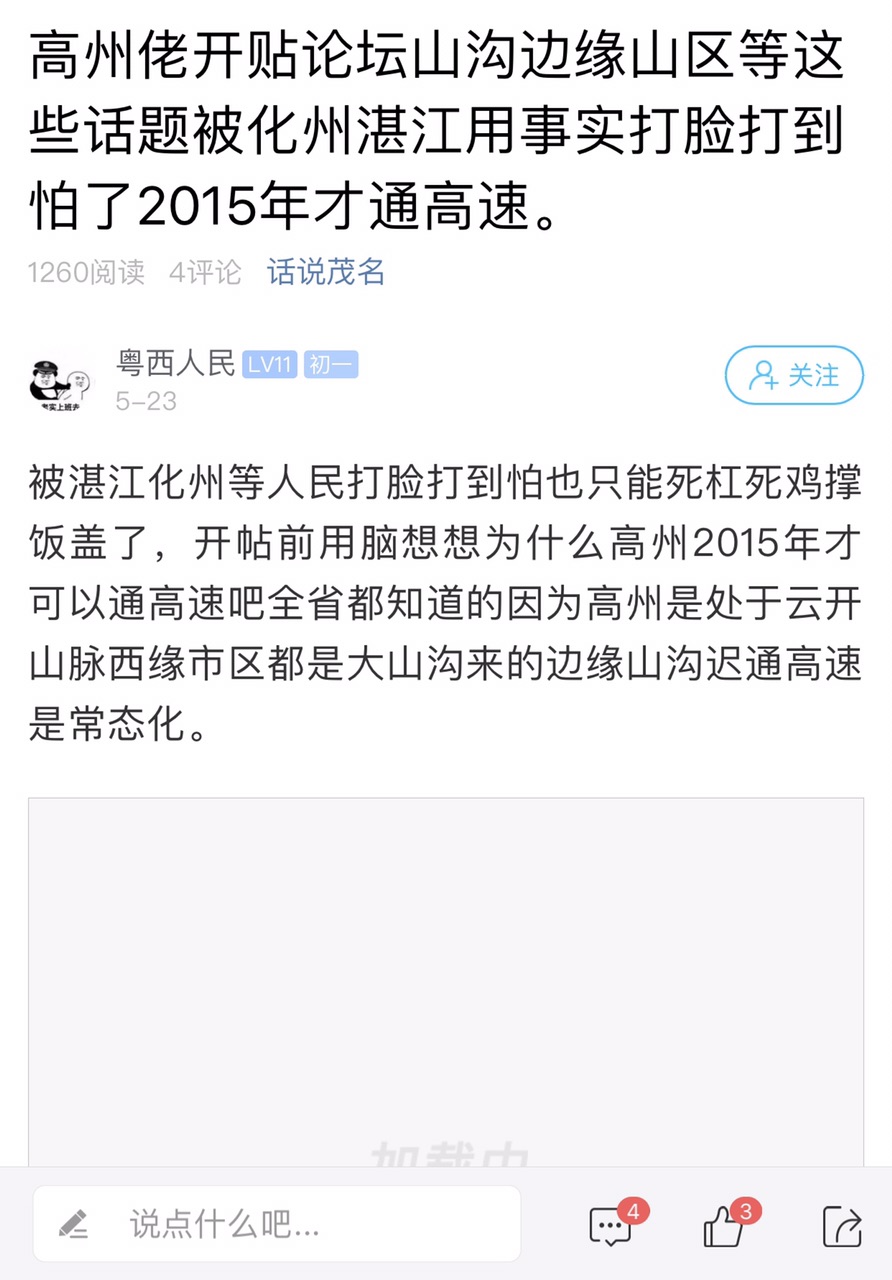Tap the 说点什么吧 comment box
This screenshot has height=1280, width=892.
pos(277,1223)
